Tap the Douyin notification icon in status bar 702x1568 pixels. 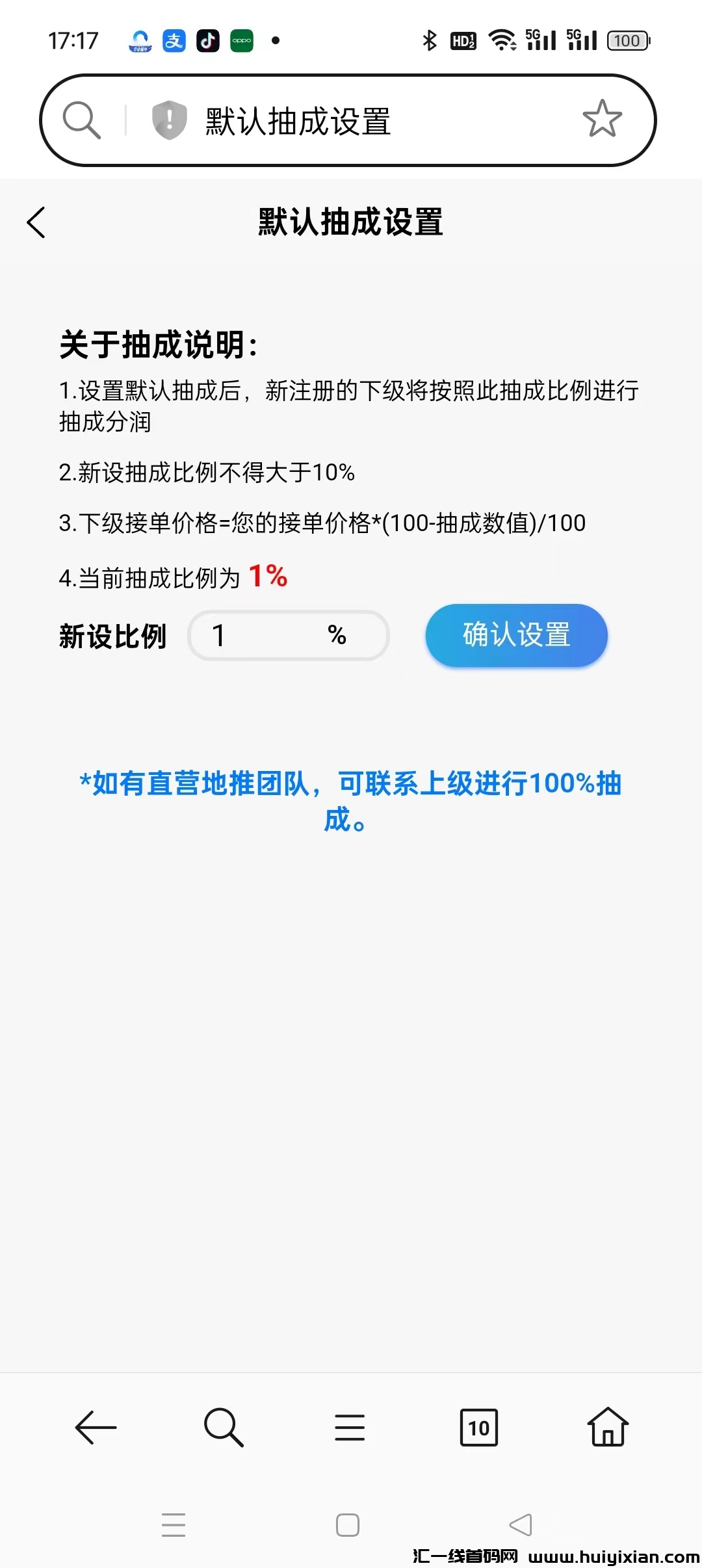(x=207, y=40)
